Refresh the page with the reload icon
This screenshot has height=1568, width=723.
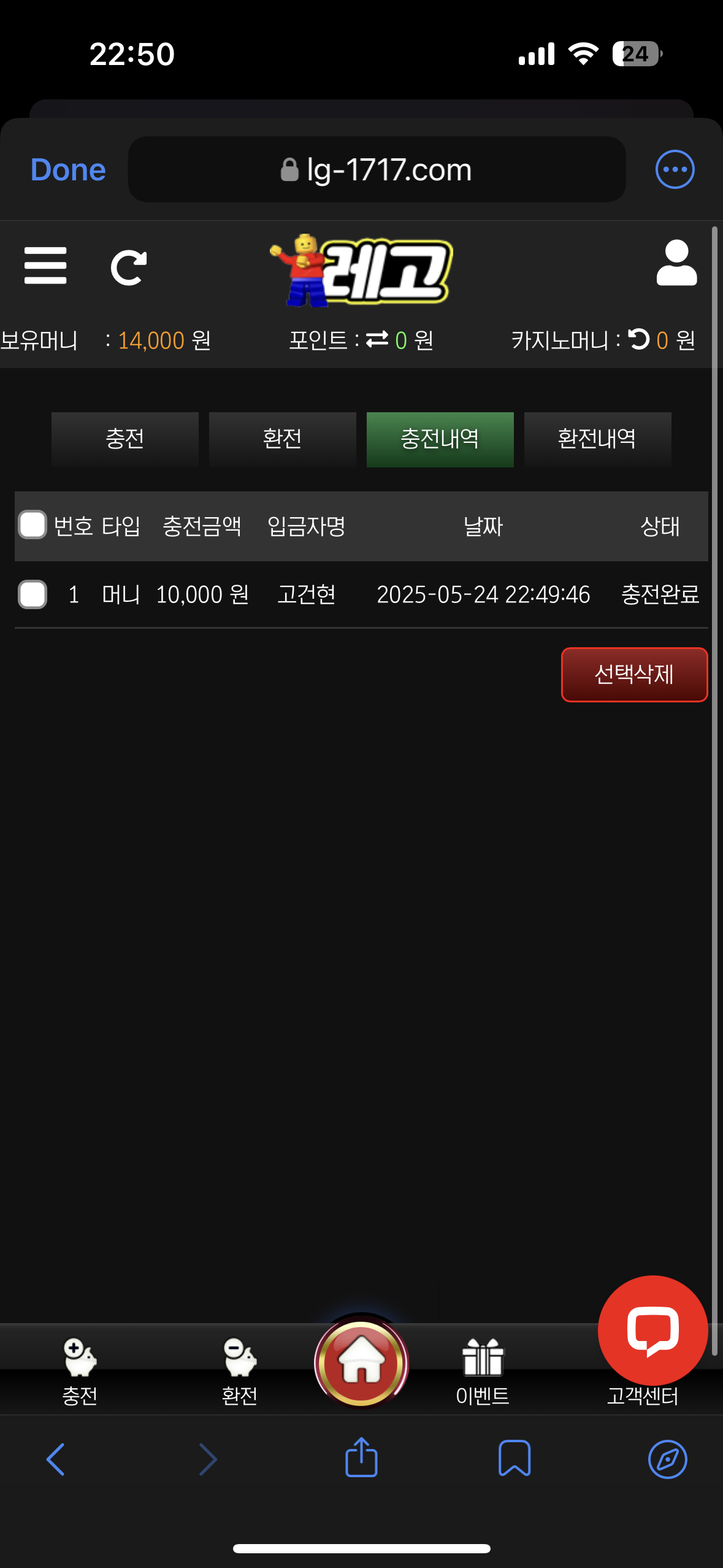coord(128,267)
